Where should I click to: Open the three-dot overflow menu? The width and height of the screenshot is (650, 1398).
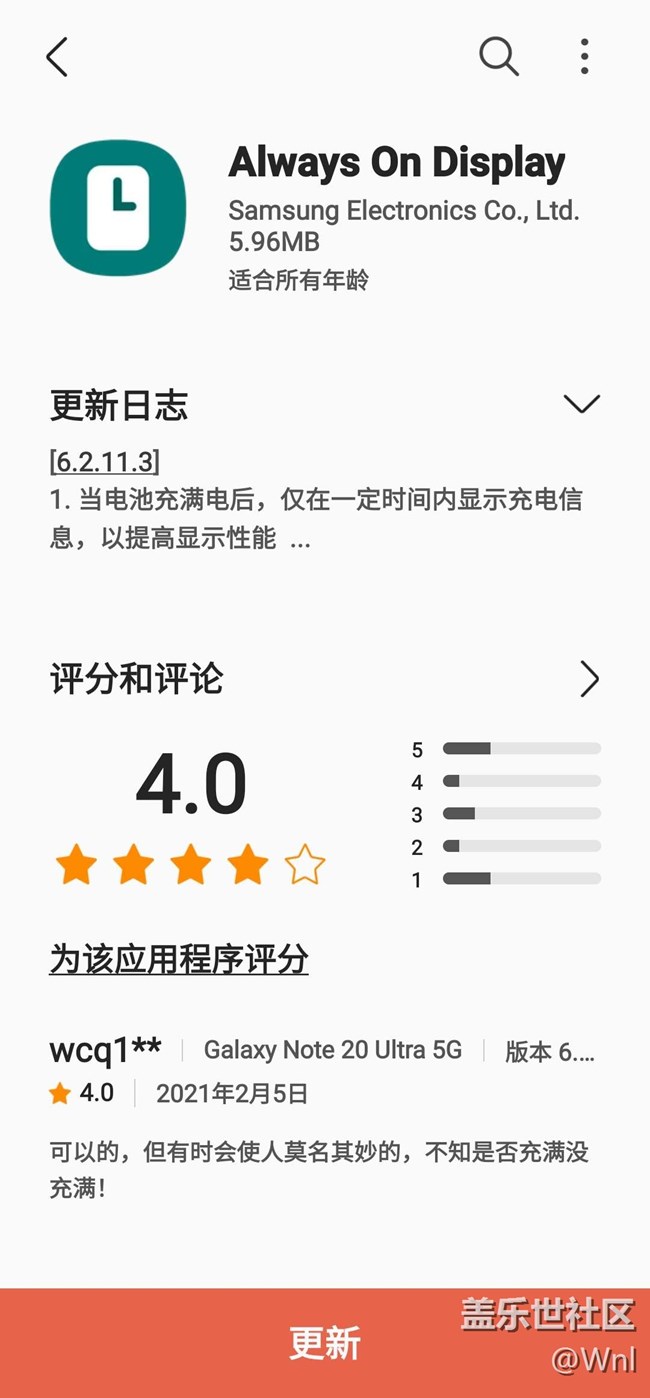click(584, 57)
